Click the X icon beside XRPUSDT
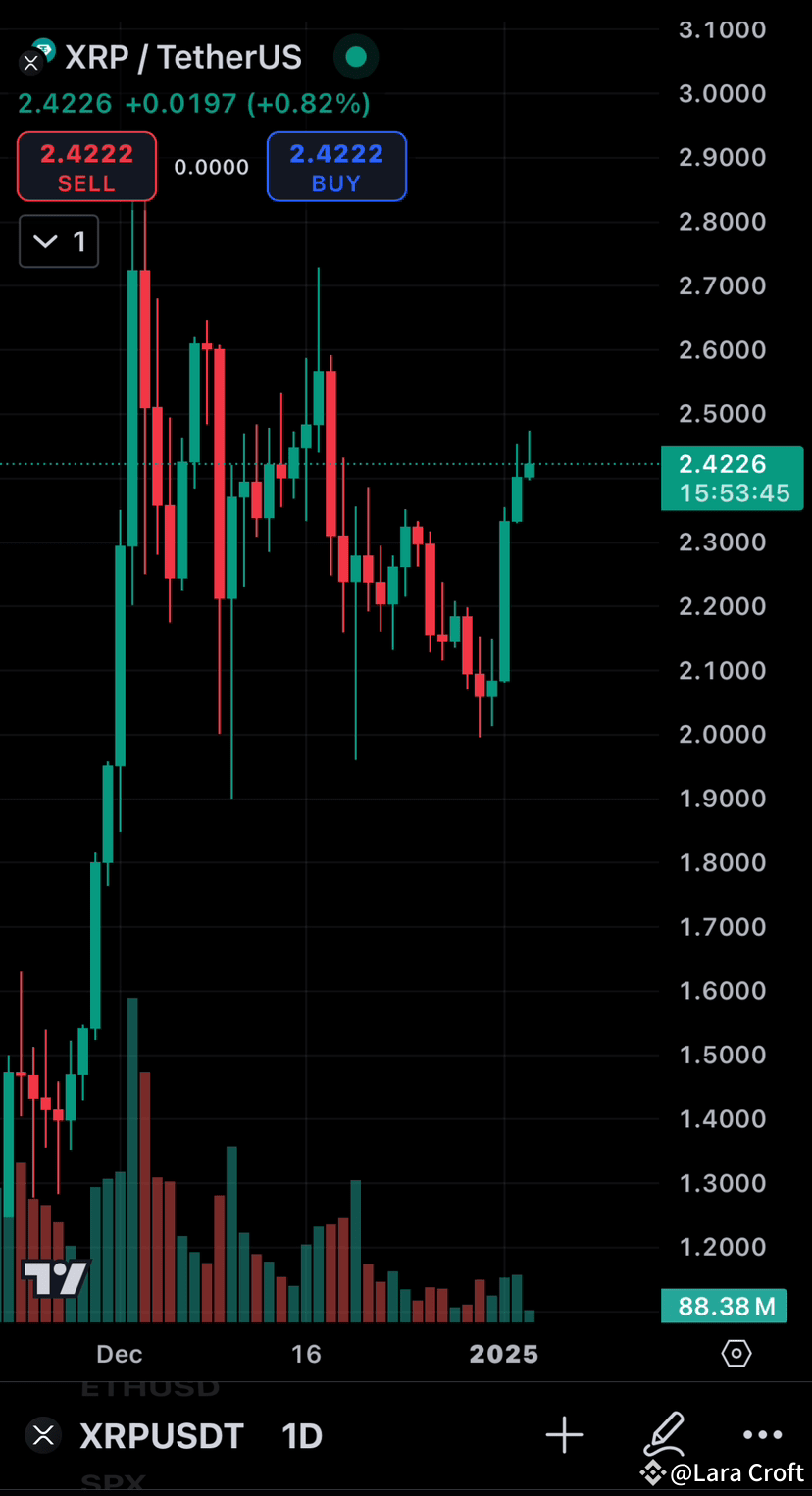 pos(43,1435)
